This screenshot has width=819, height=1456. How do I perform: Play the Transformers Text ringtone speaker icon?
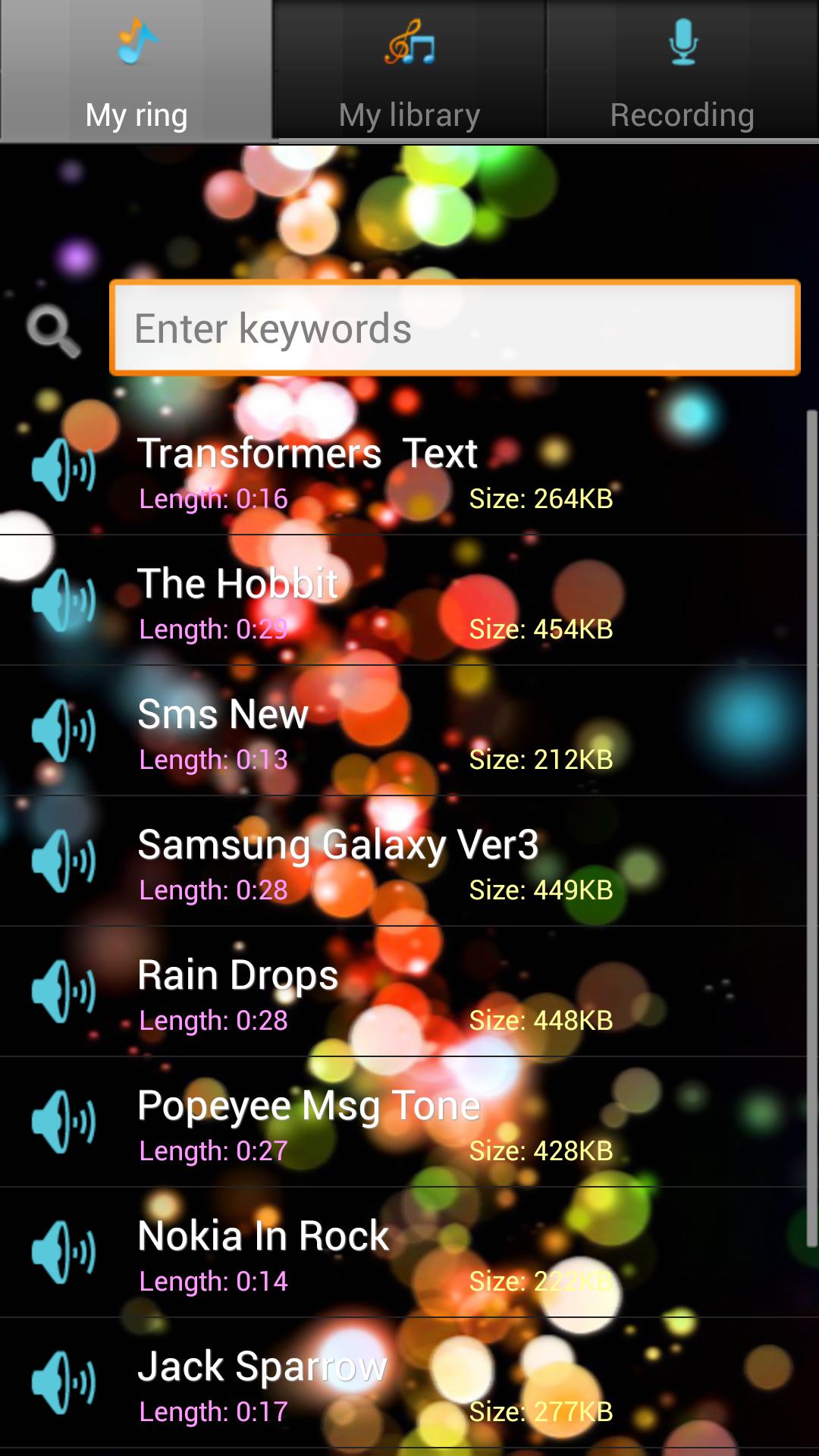click(64, 470)
